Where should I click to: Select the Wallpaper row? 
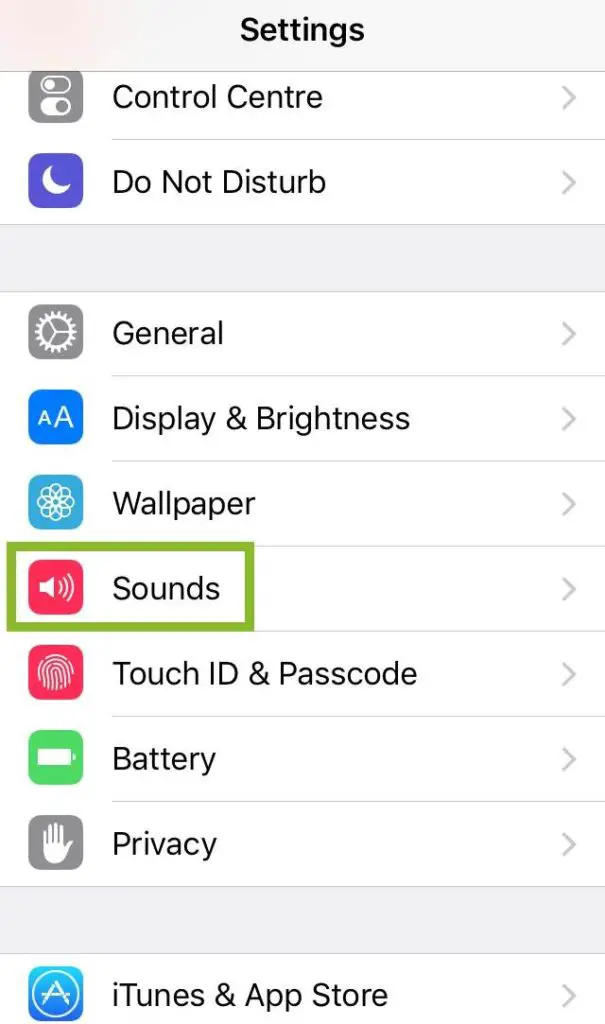click(x=302, y=503)
